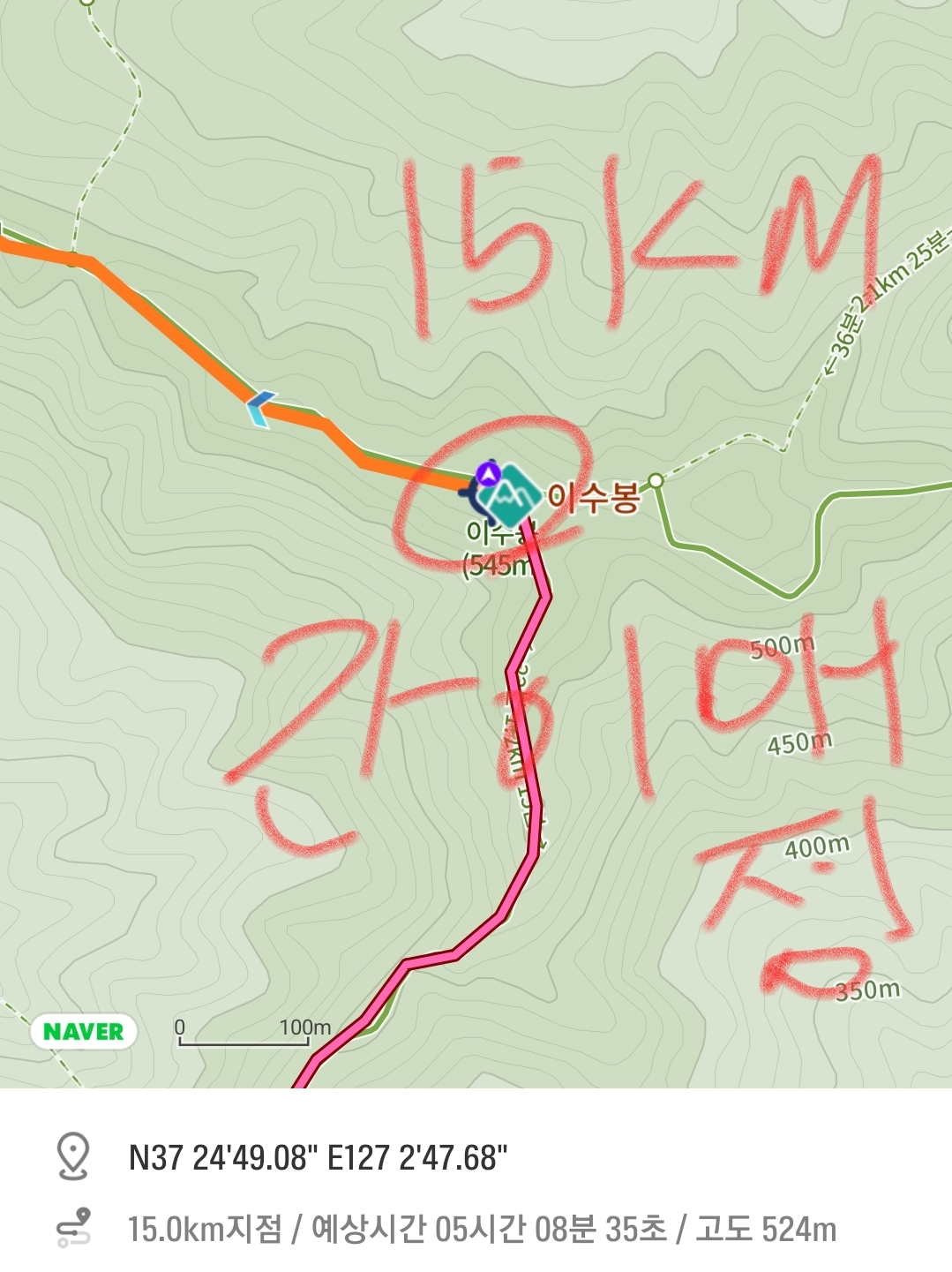Select the trail junction node beside the 이수봉 label
Image resolution: width=952 pixels, height=1272 pixels.
(x=656, y=481)
